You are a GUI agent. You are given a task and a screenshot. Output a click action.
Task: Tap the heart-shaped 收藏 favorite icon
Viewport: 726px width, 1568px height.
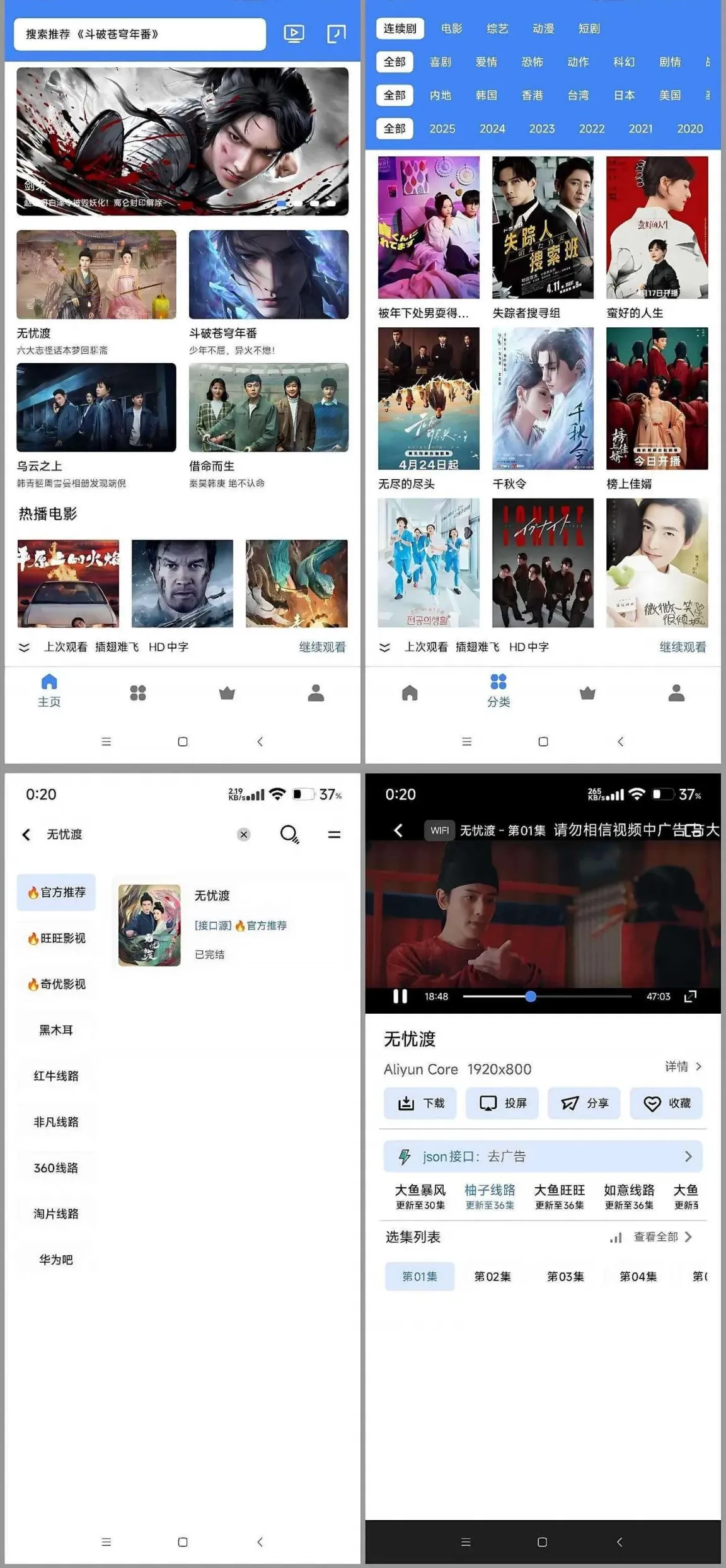665,1103
